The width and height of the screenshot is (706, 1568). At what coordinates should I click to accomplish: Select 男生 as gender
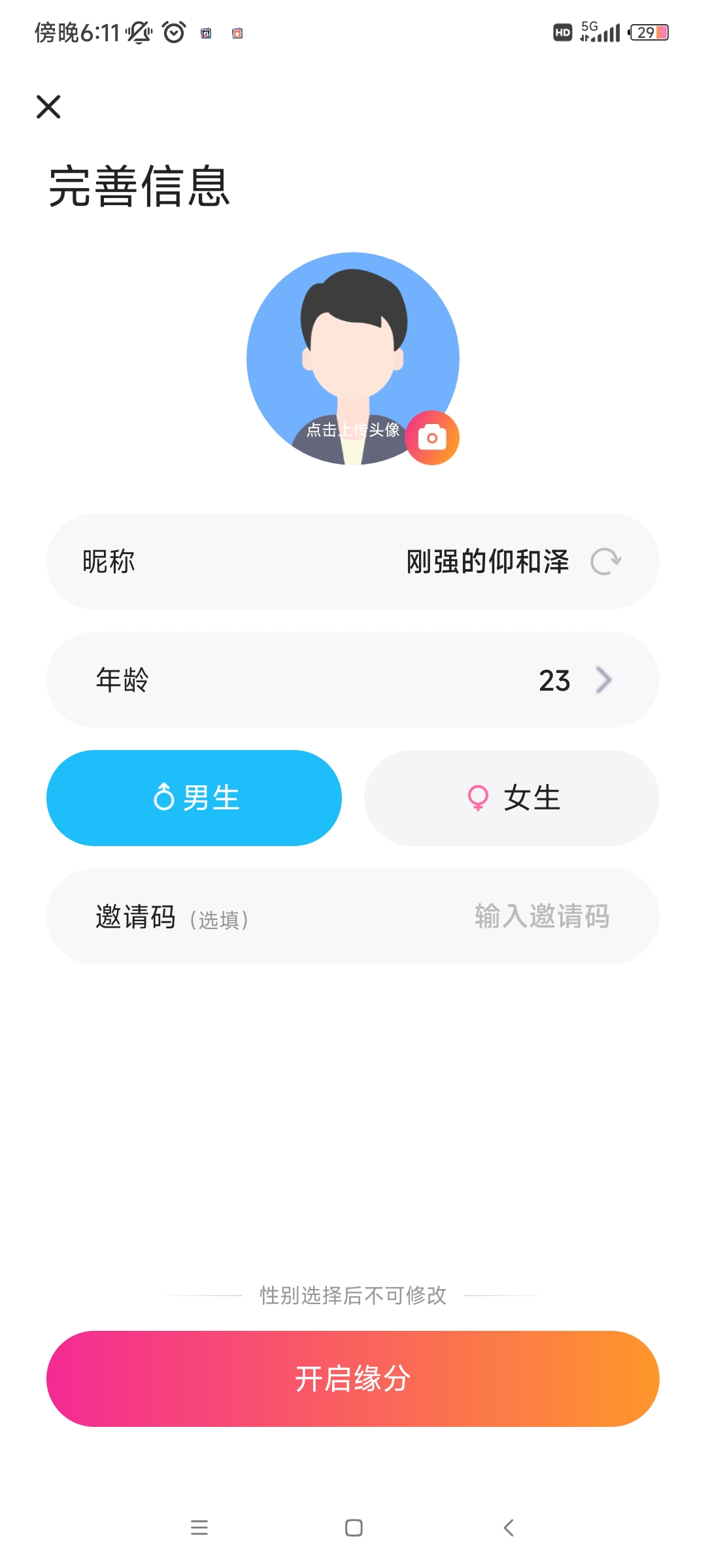click(x=194, y=798)
